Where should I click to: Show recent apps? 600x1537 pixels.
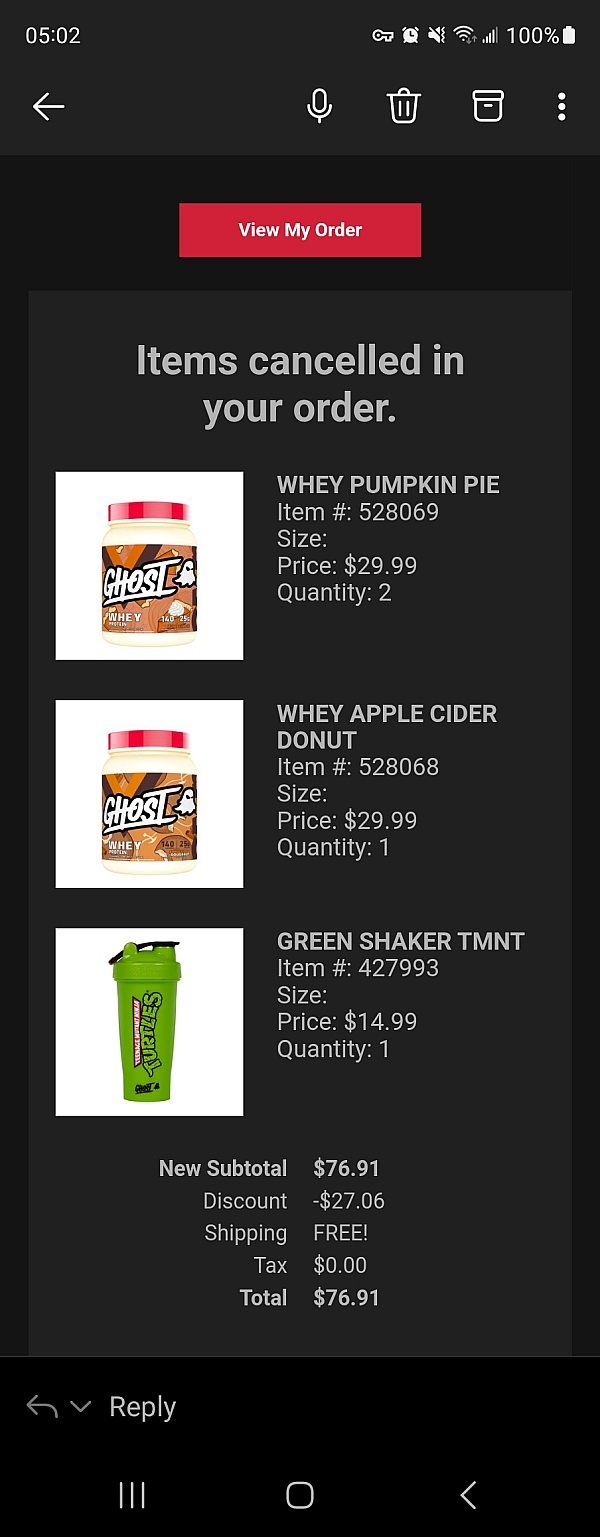[132, 1495]
